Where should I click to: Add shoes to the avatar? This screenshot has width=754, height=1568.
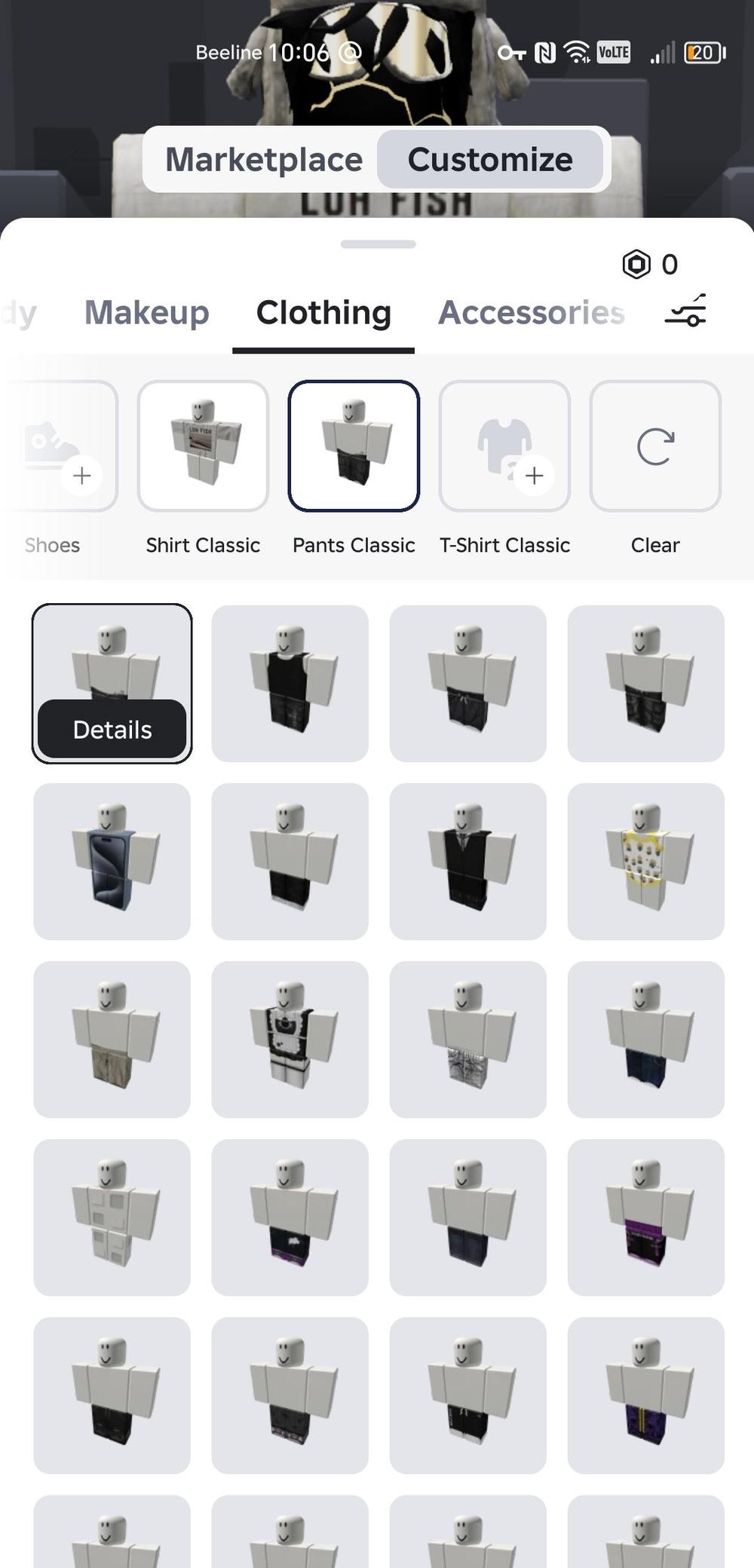click(x=60, y=446)
